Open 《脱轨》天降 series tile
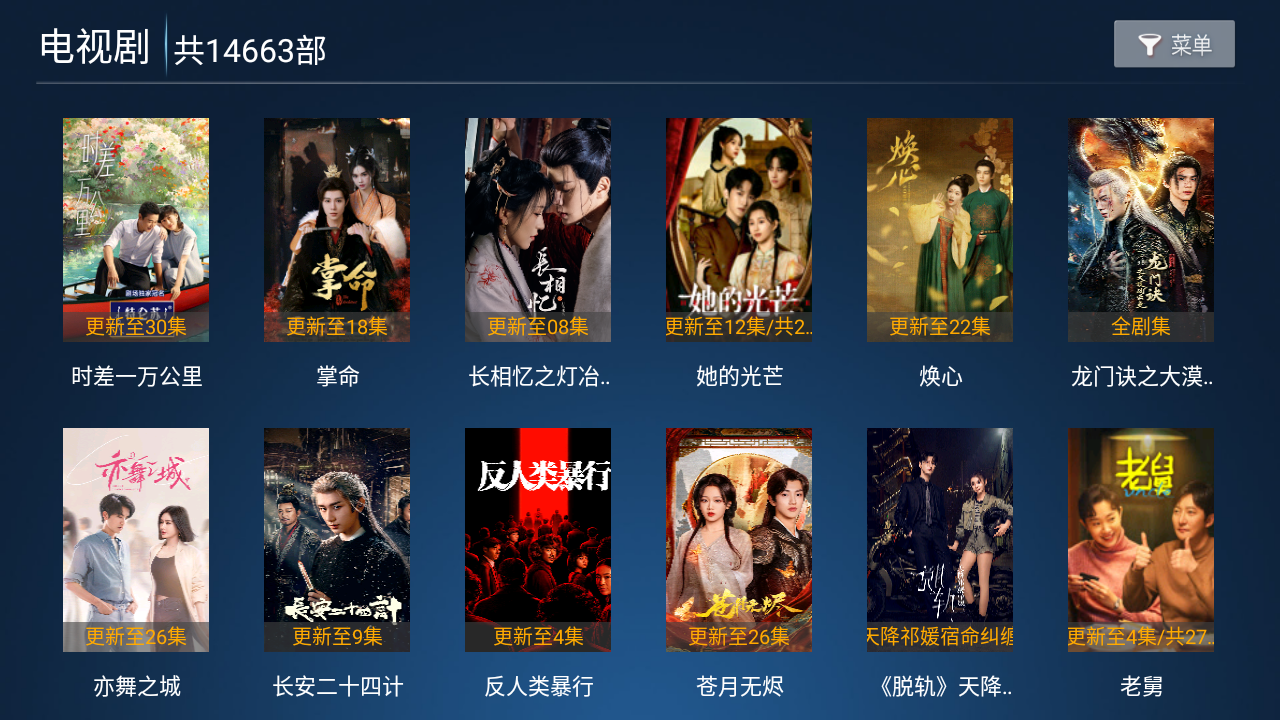Screen dimensions: 1280x720 click(x=940, y=540)
